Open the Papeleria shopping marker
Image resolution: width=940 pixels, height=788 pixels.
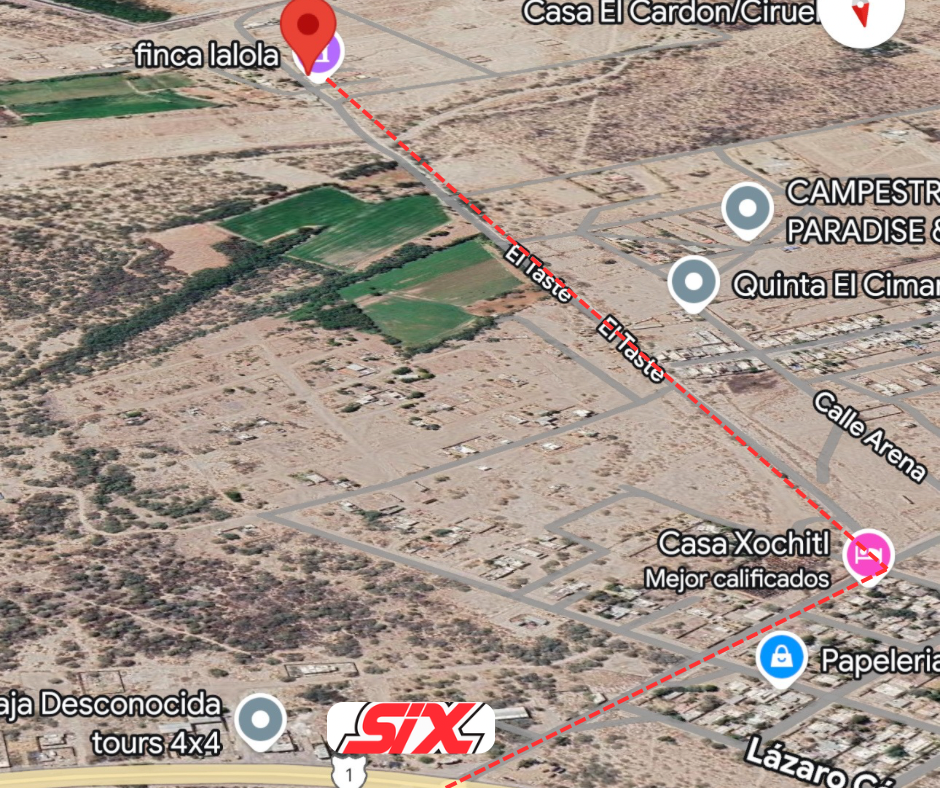pos(782,660)
